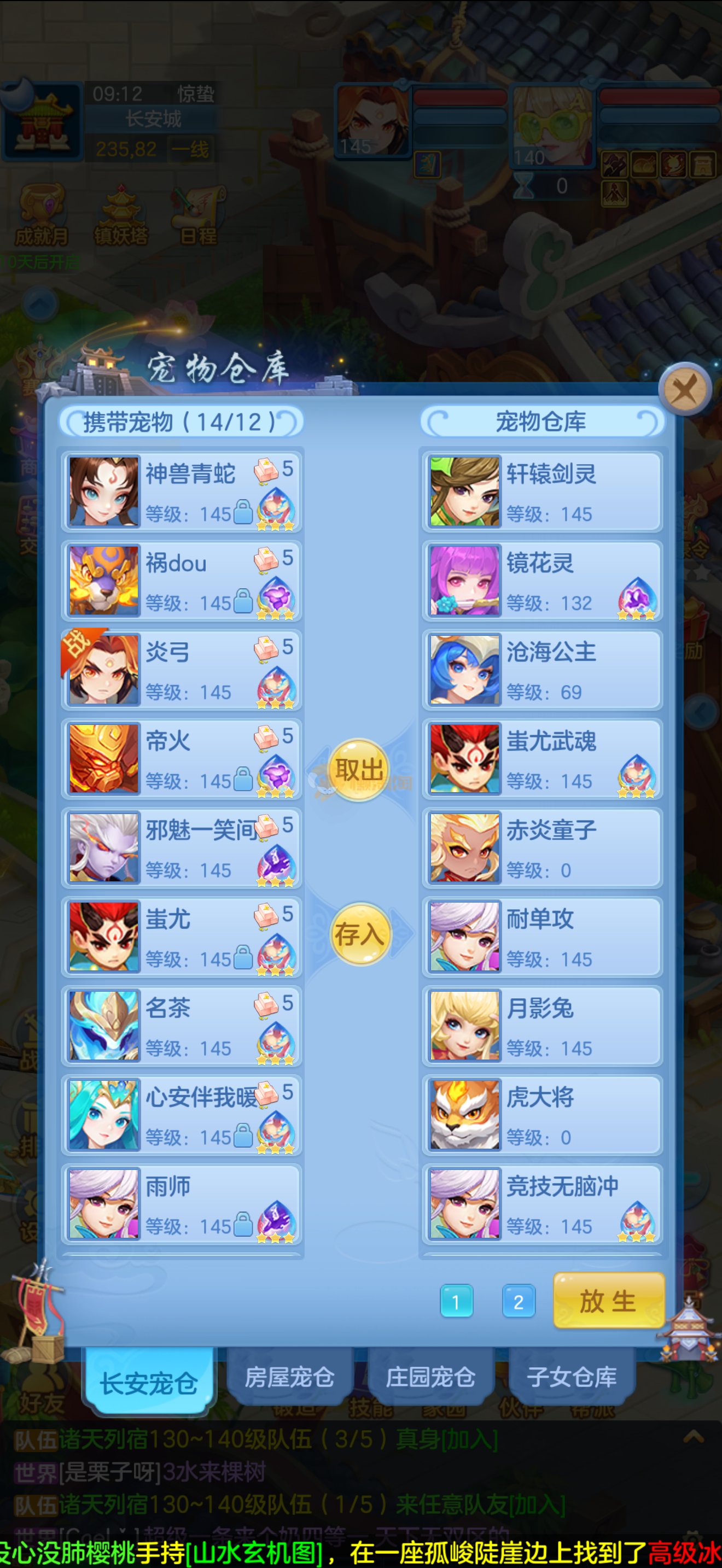Choose warehouse pet 沧海公主
The width and height of the screenshot is (722, 1568).
tap(542, 670)
